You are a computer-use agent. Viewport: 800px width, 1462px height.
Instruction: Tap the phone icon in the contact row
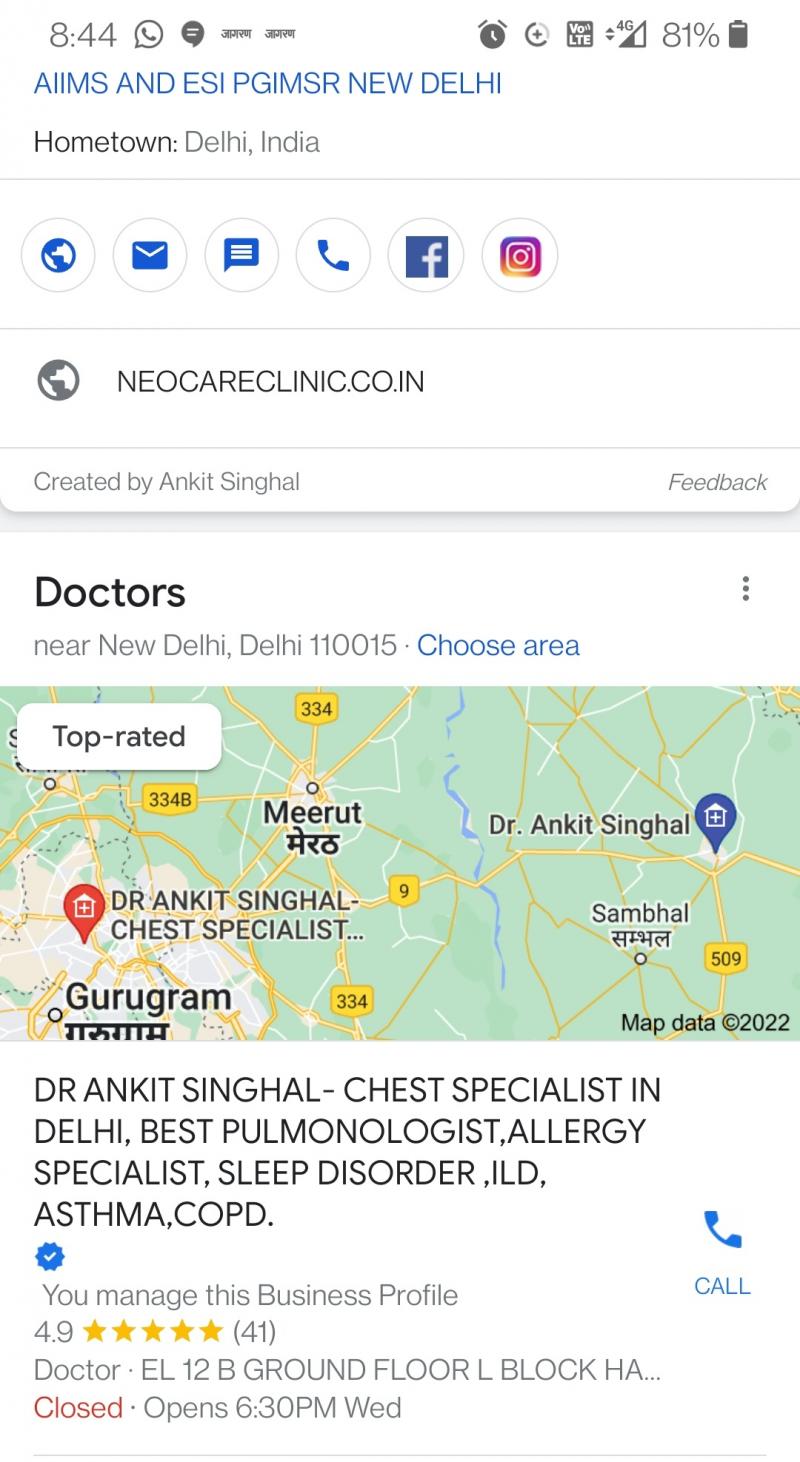333,256
